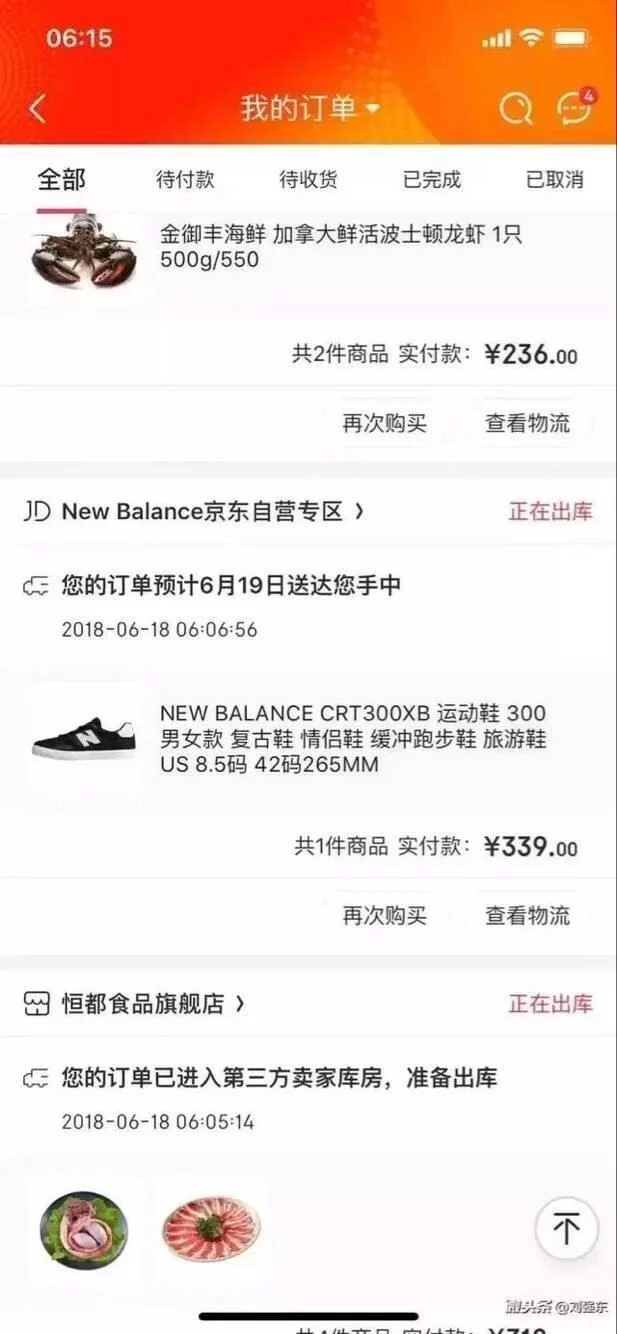Search orders with the magnifier icon
Screen dimensions: 617x1334
[516, 109]
